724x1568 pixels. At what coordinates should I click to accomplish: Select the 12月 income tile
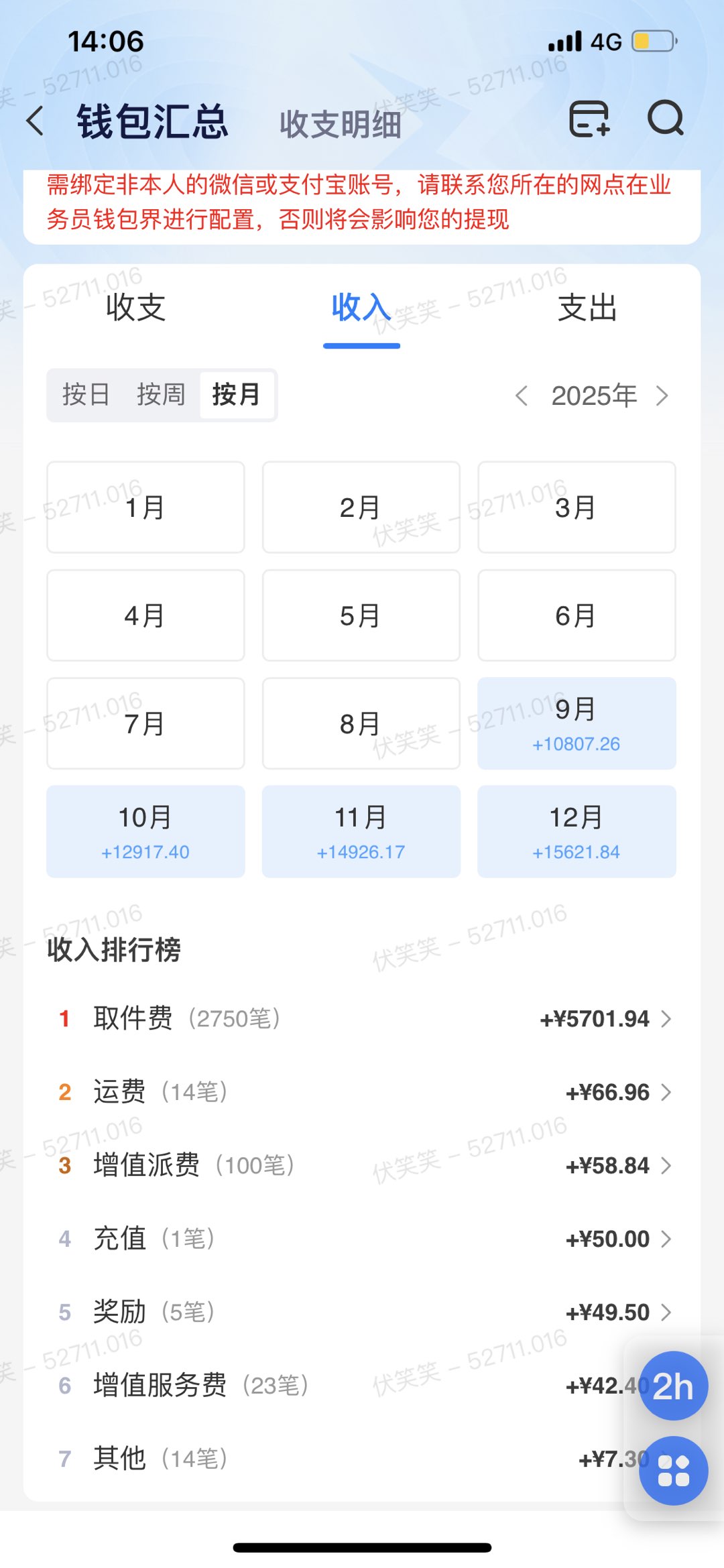point(577,831)
